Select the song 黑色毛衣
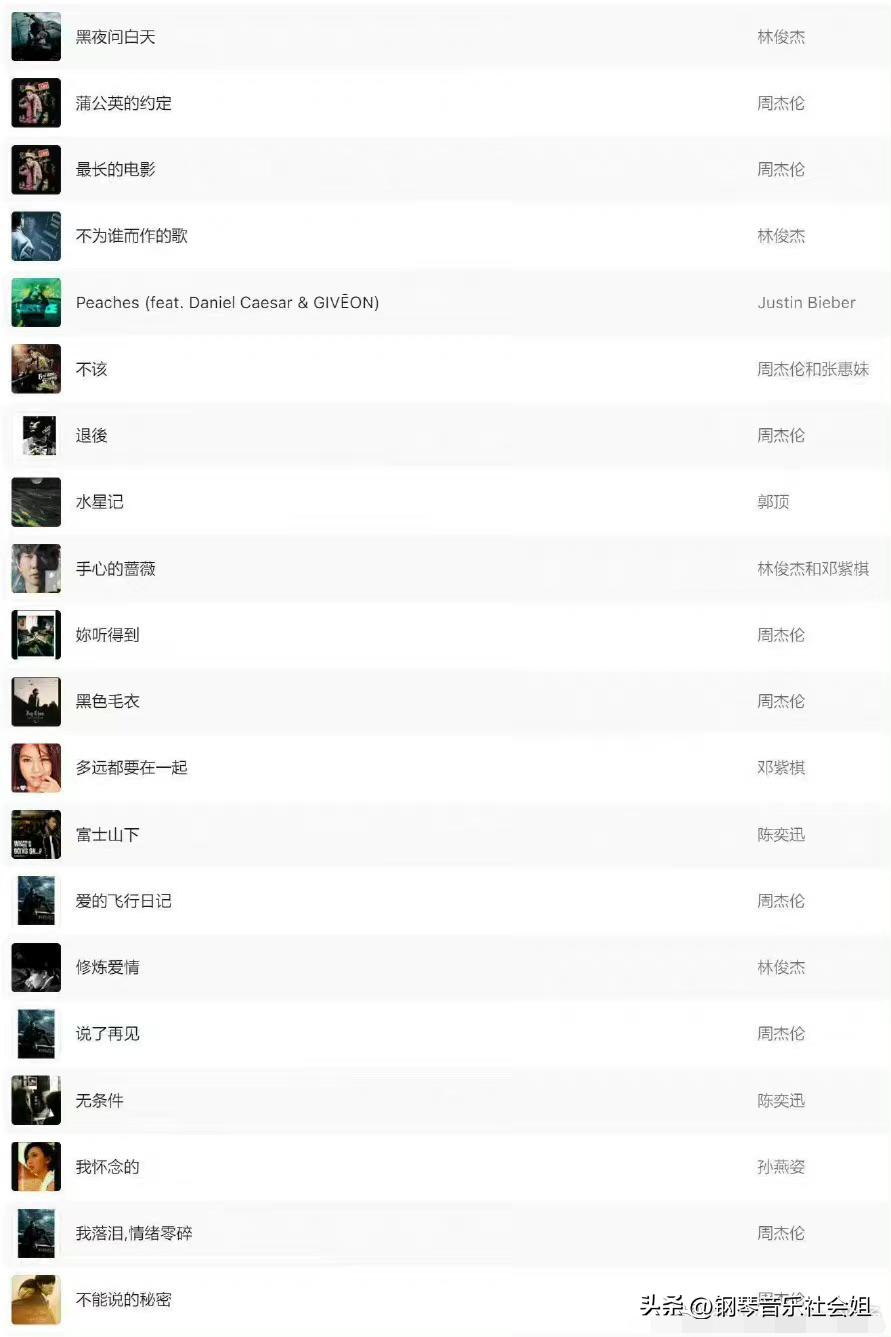Viewport: 891px width, 1337px height. (x=107, y=701)
